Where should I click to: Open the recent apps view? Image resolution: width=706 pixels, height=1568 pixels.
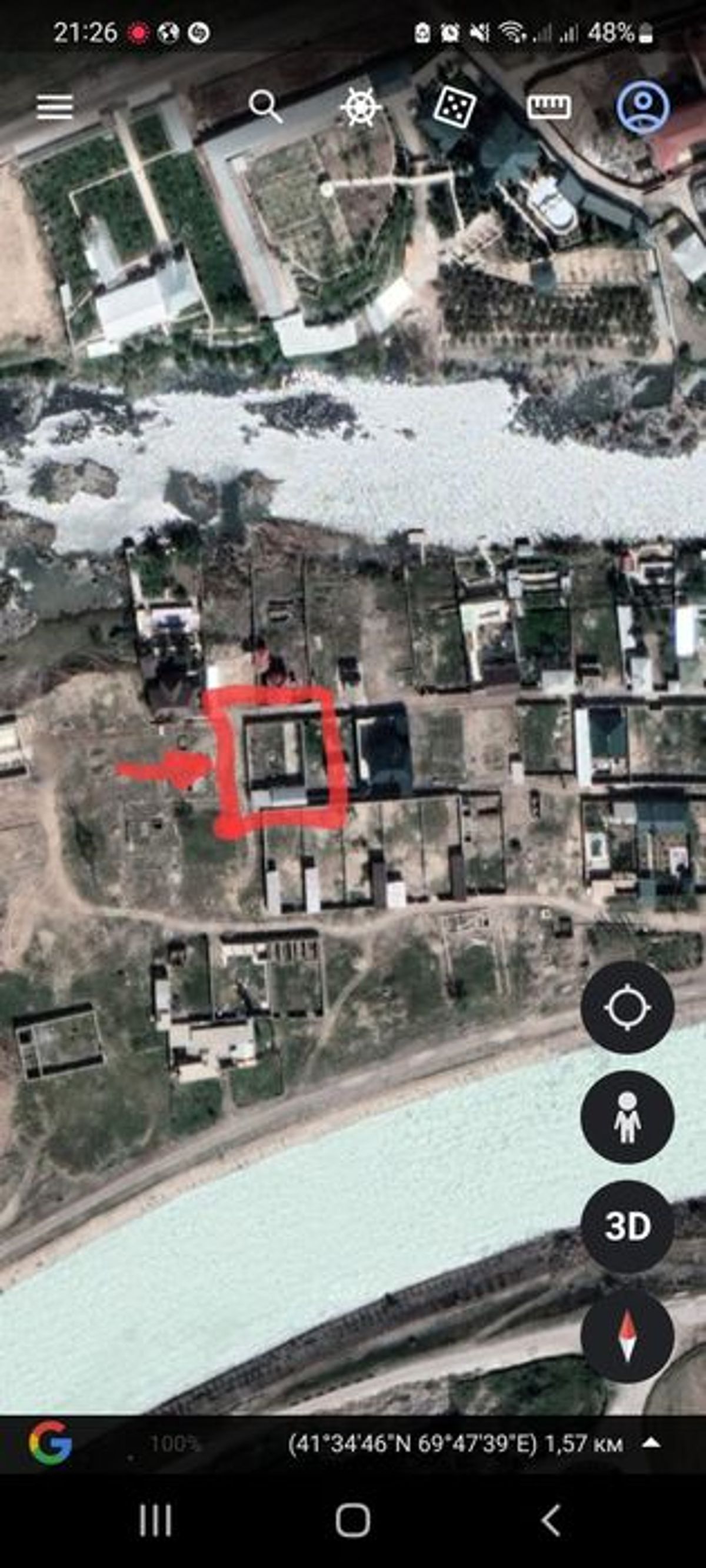[155, 1520]
